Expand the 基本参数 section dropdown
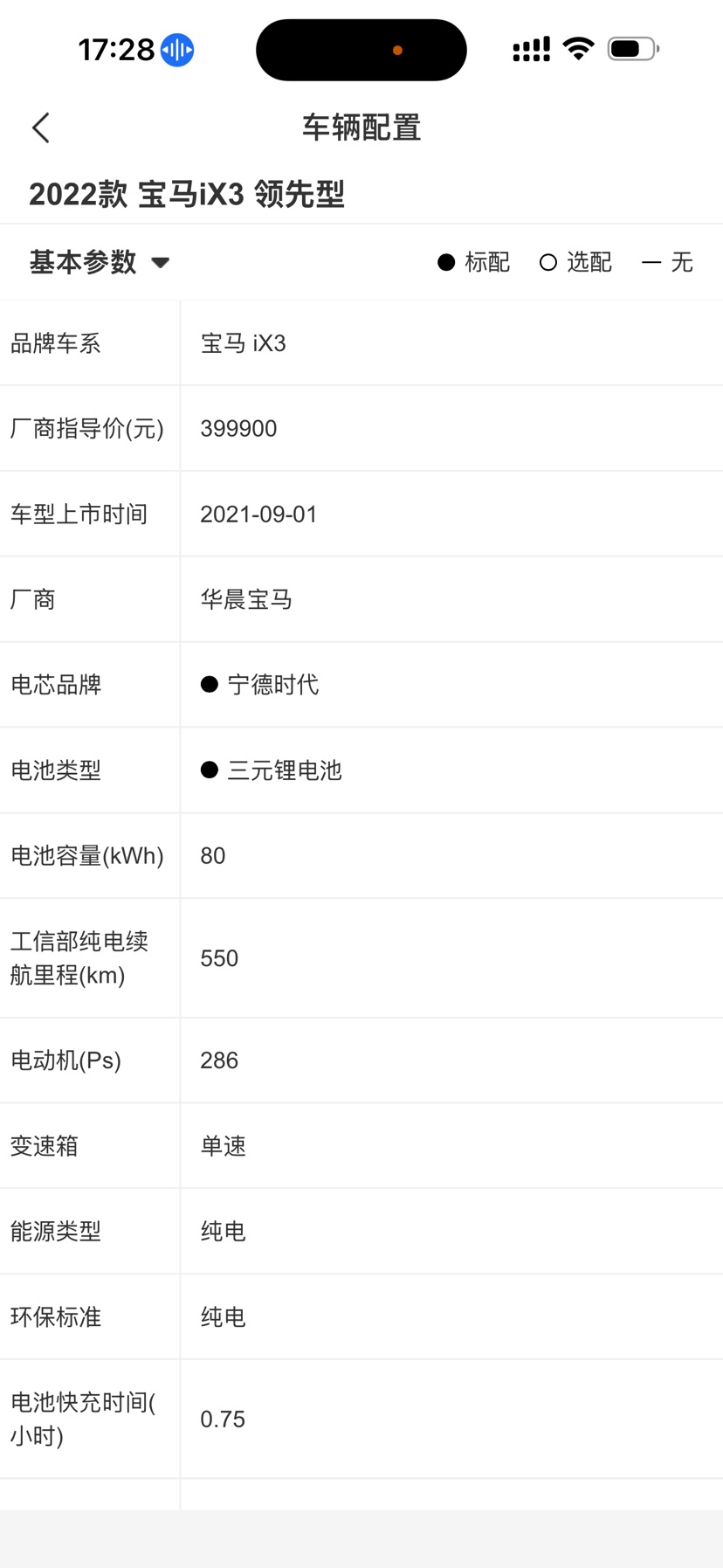 click(100, 262)
